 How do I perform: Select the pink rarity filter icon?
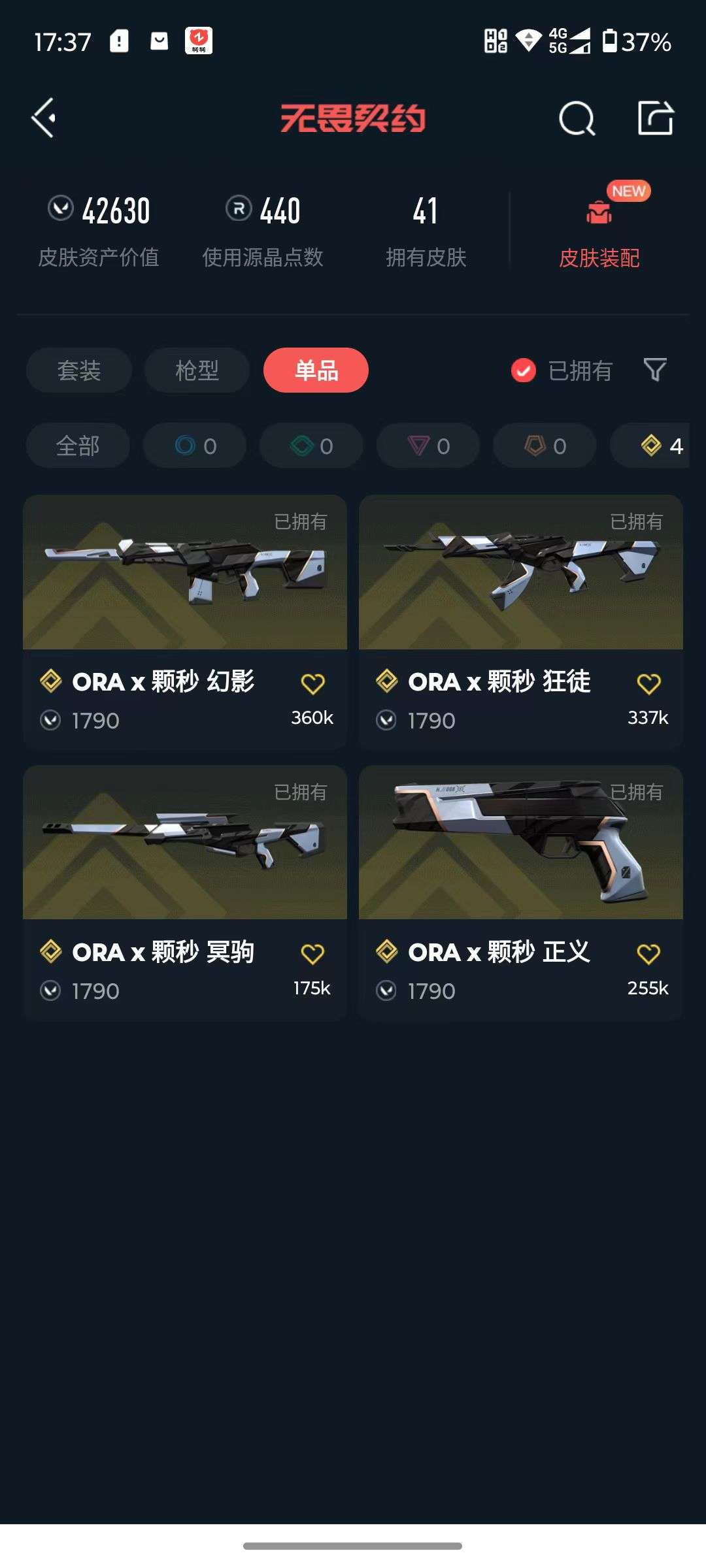click(426, 446)
